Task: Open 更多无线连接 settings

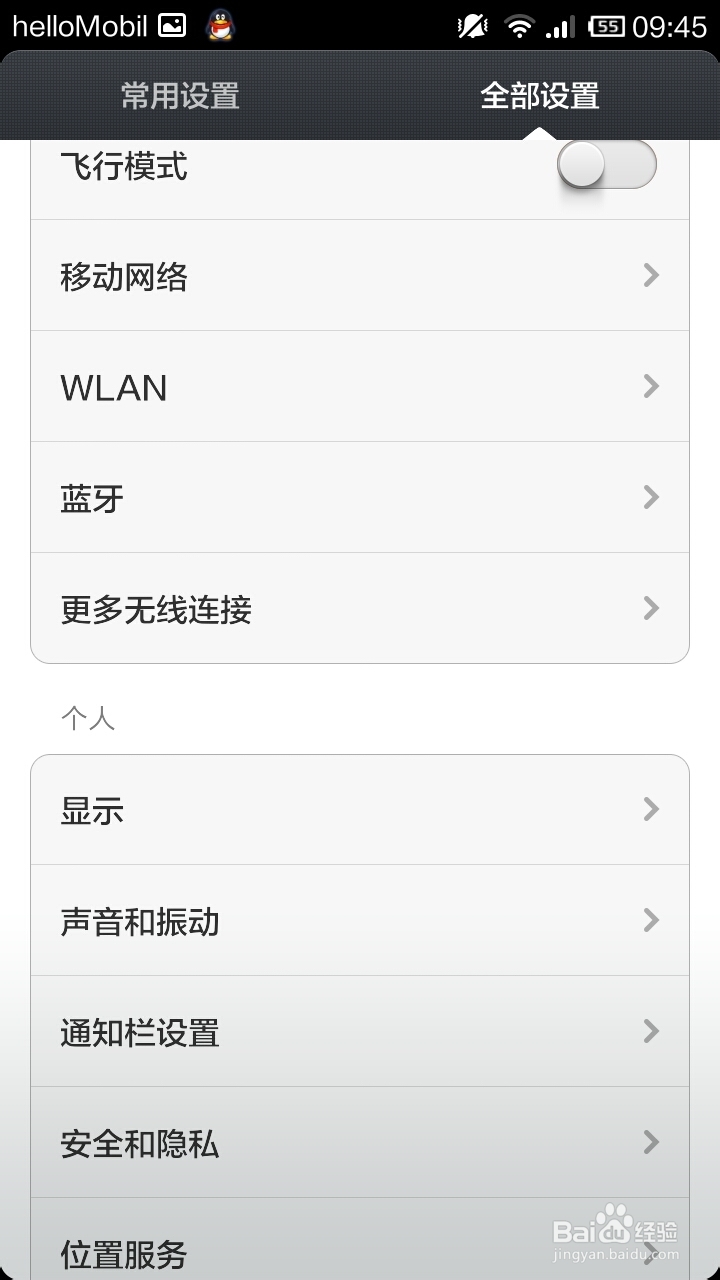Action: coord(360,608)
